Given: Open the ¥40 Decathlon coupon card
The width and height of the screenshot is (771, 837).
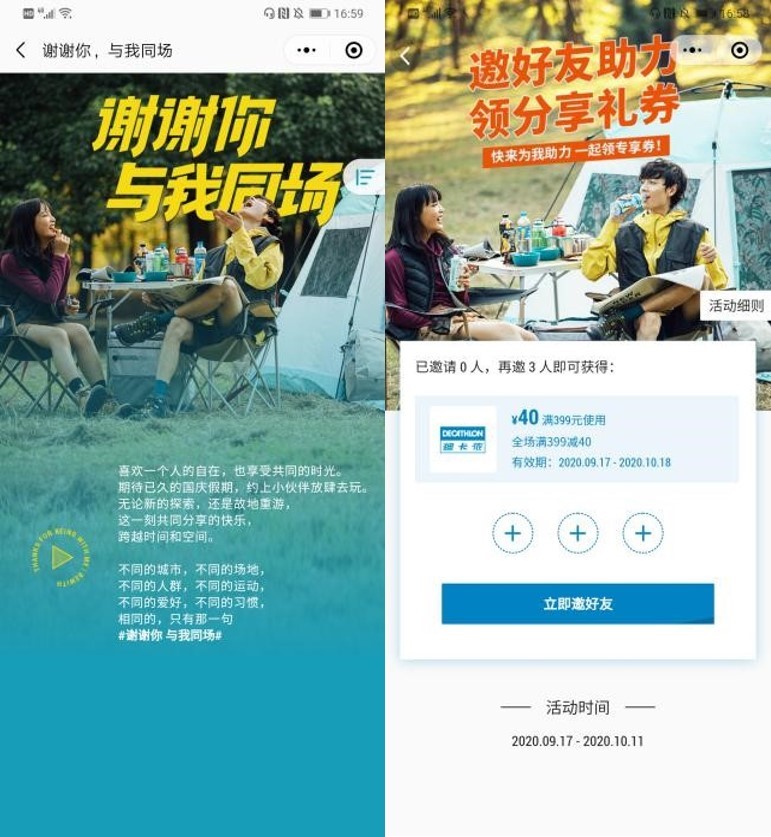Looking at the screenshot, I should click(576, 440).
